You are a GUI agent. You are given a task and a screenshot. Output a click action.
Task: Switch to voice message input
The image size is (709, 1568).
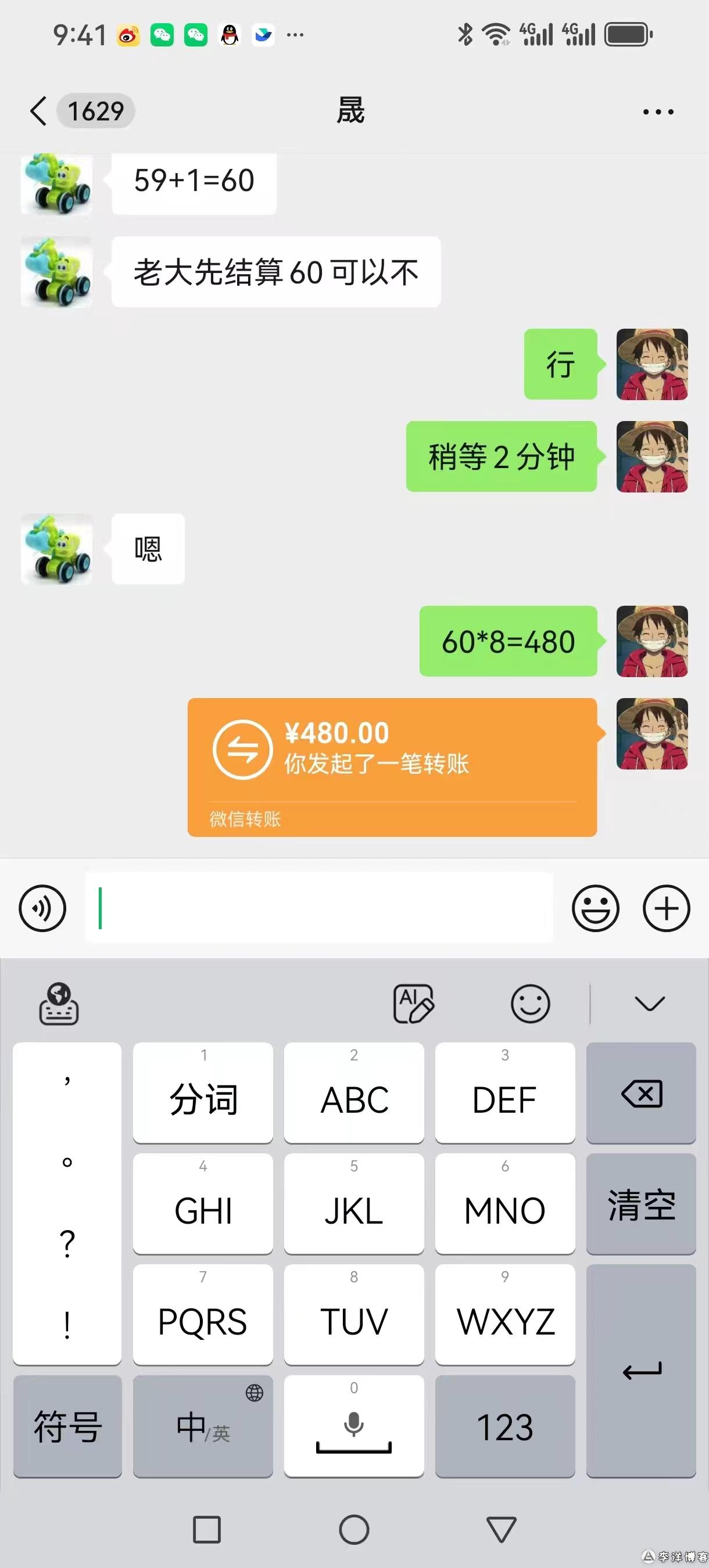point(42,908)
